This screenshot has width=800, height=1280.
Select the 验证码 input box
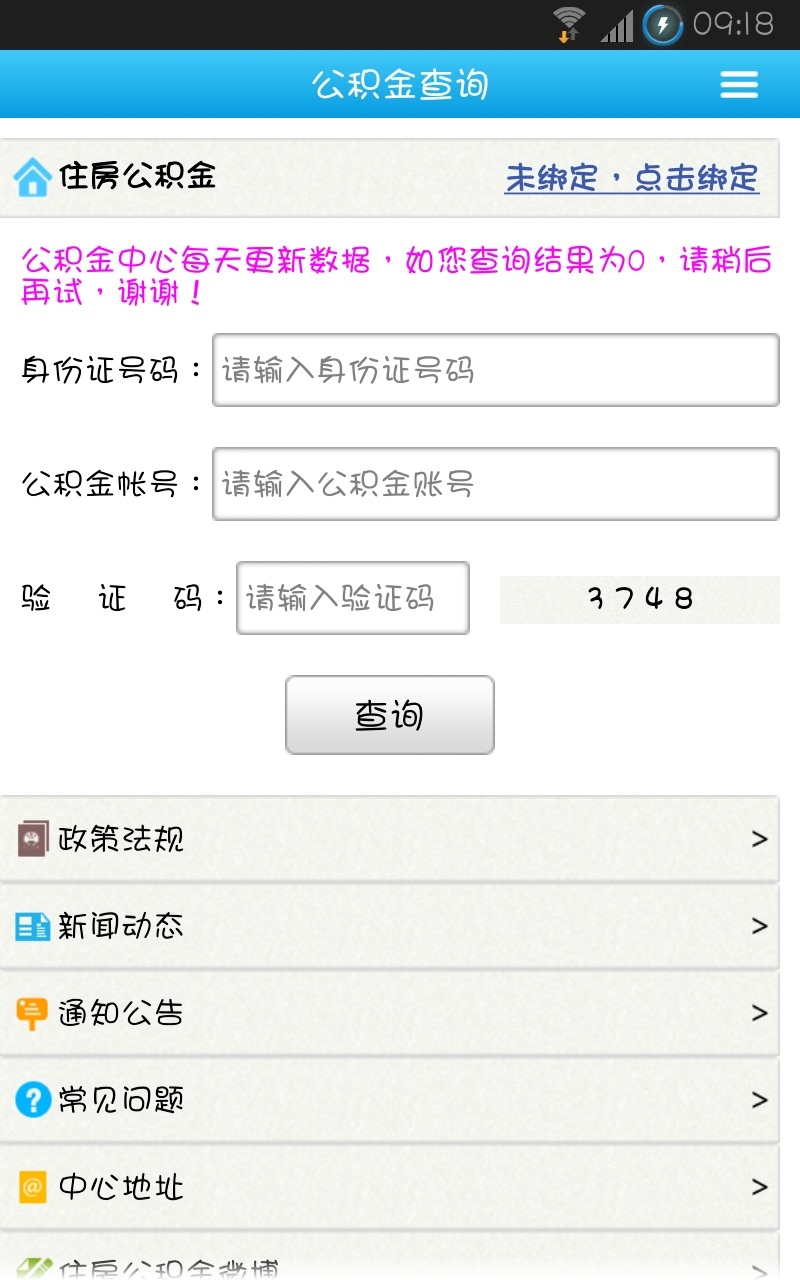point(352,598)
